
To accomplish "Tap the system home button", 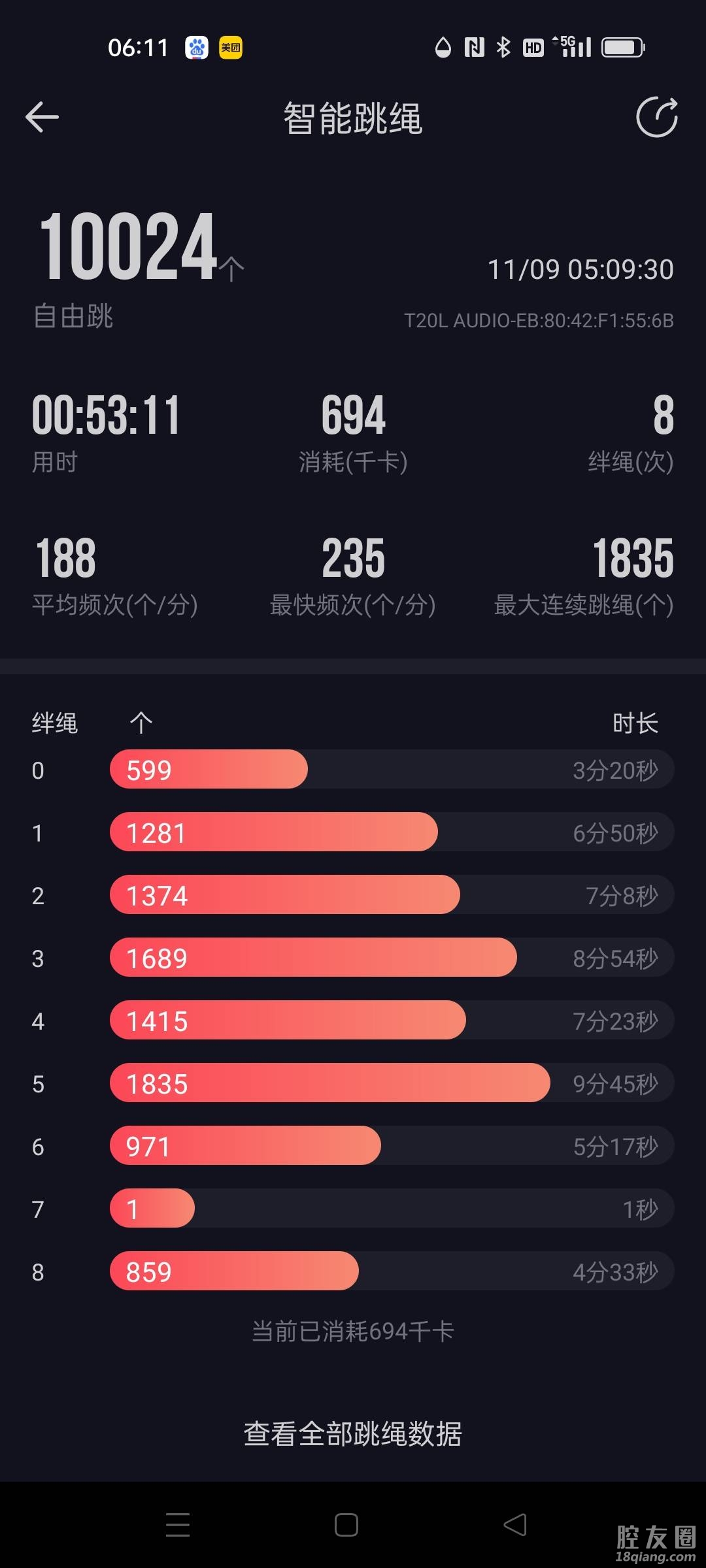I will pos(346,1525).
